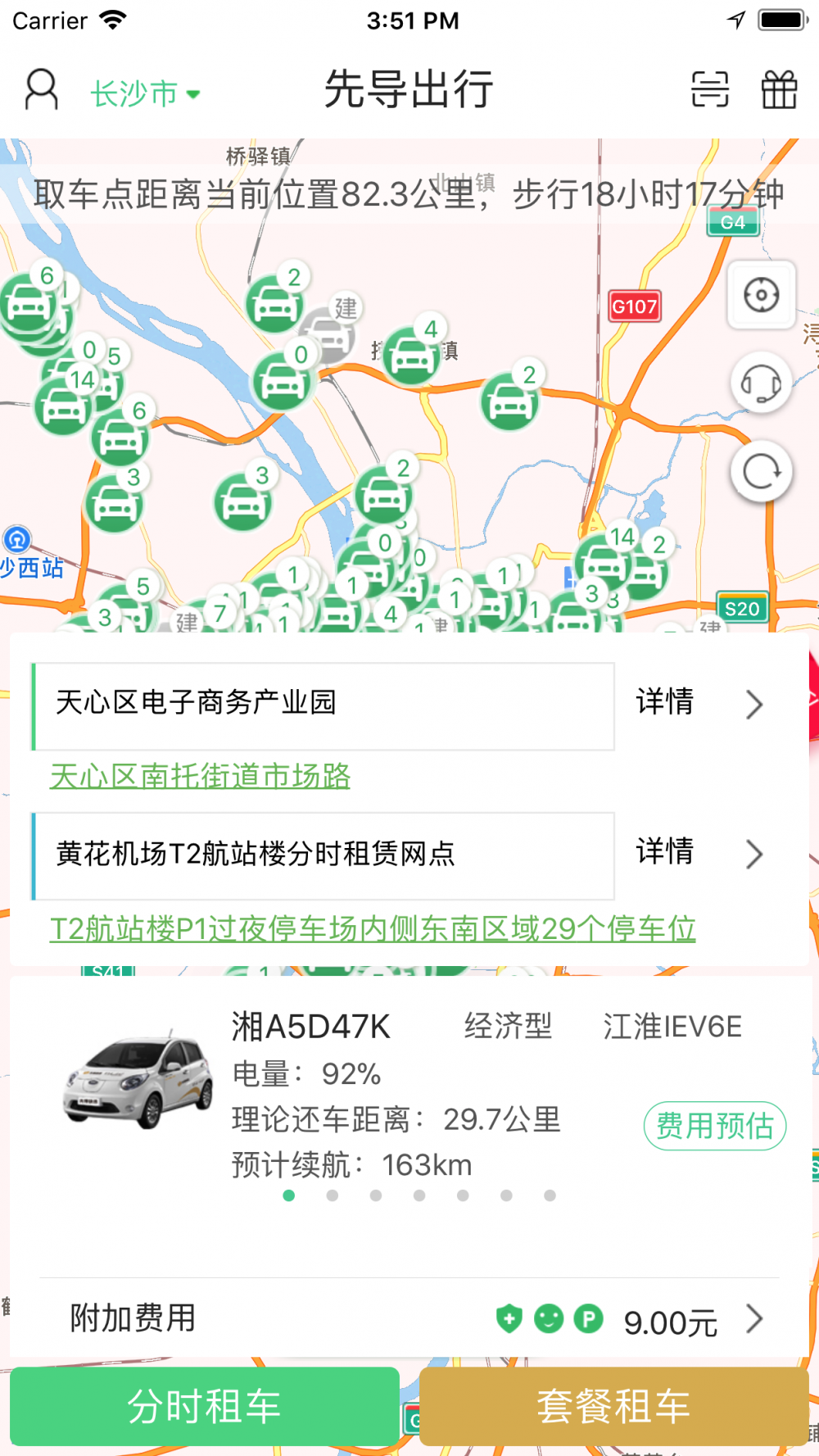Viewport: 819px width, 1456px height.
Task: View 详情 for 天心区电子商务产业园
Action: click(x=700, y=703)
